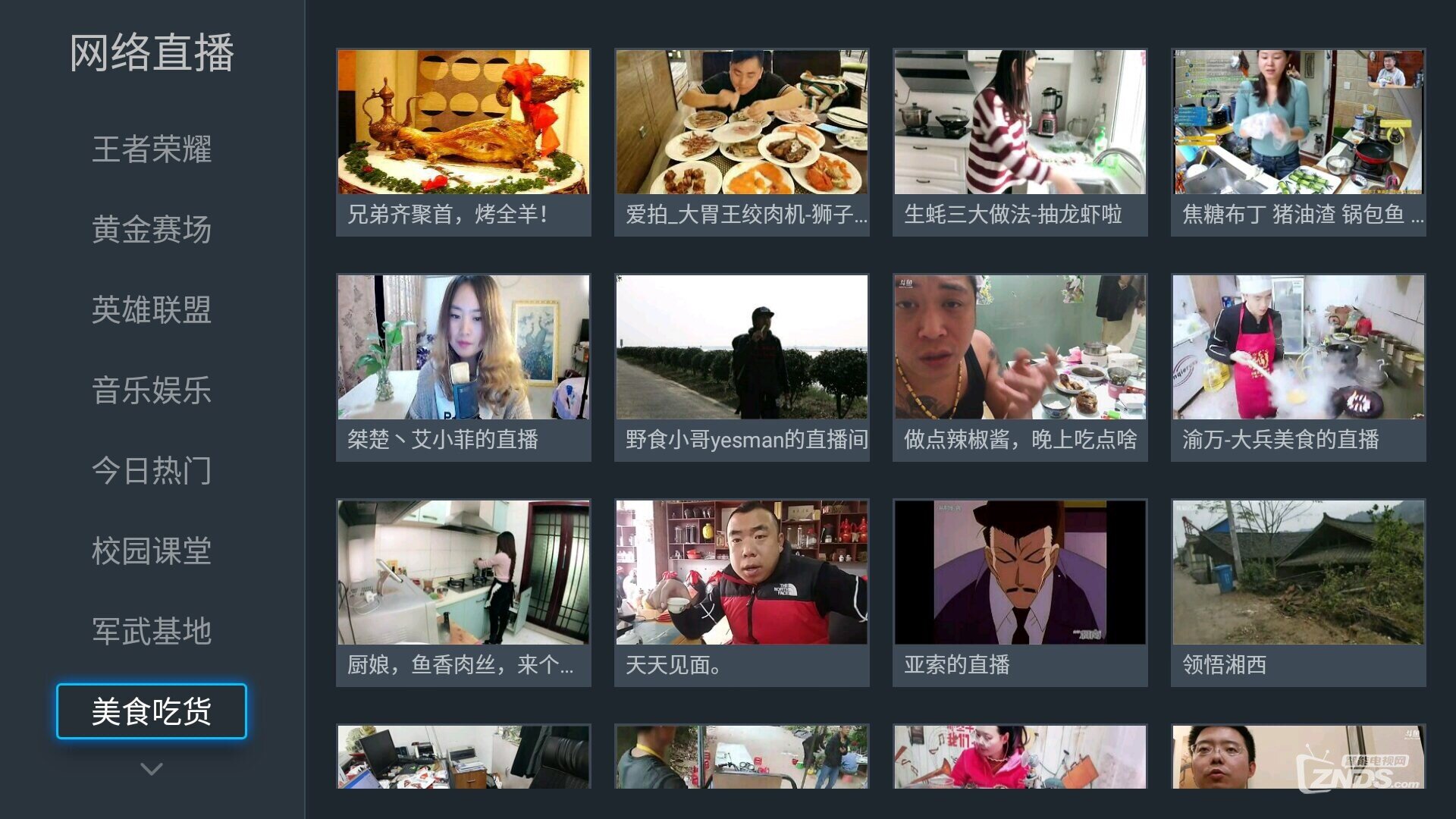The image size is (1456, 819).
Task: Watch 渝万-大兵美食的直播
Action: 1298,367
